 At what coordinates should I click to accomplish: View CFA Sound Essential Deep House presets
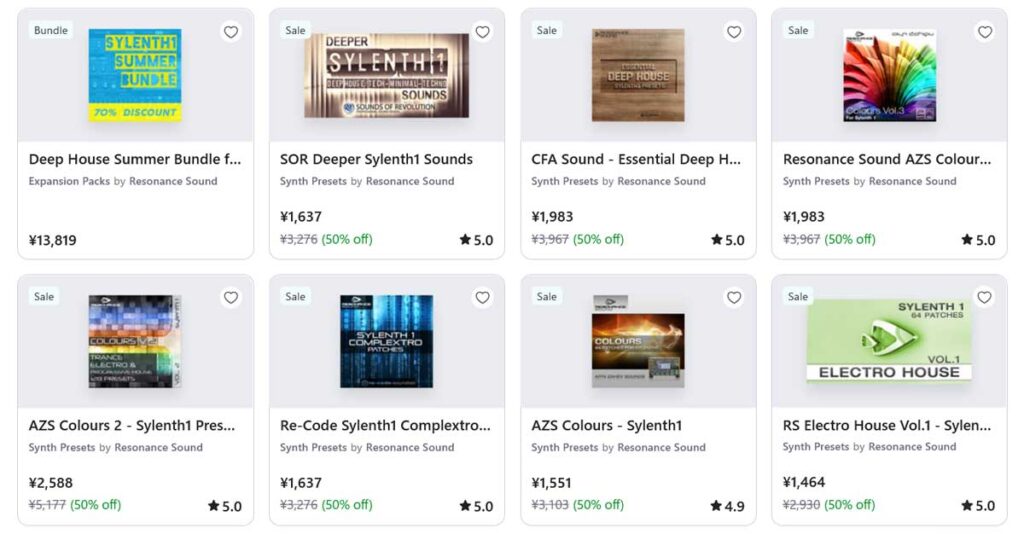coord(636,159)
